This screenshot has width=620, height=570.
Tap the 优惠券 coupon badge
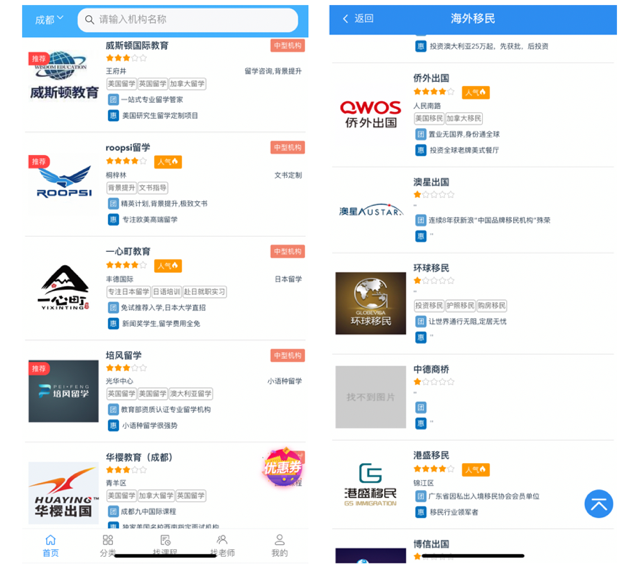click(x=283, y=467)
